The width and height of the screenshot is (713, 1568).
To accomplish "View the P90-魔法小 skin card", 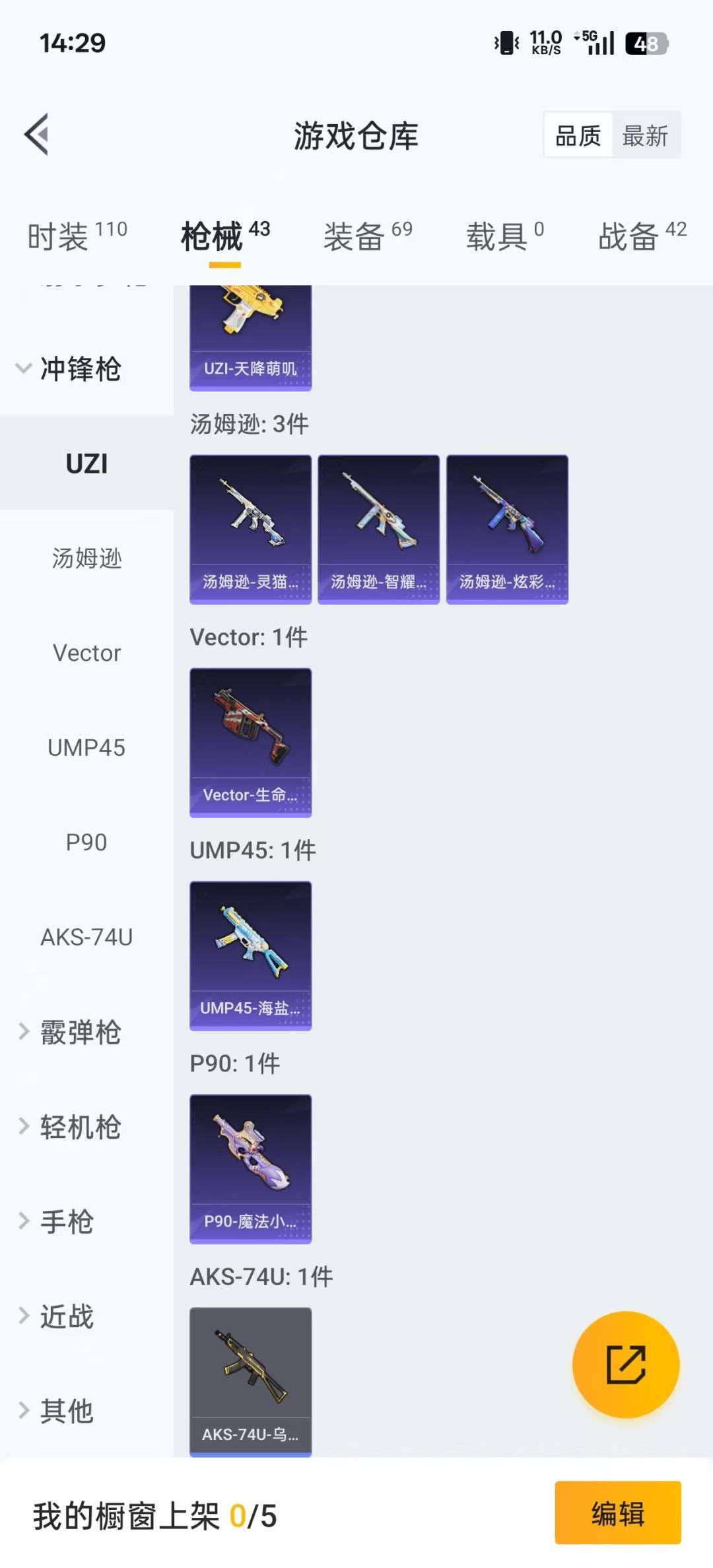I will [250, 1169].
